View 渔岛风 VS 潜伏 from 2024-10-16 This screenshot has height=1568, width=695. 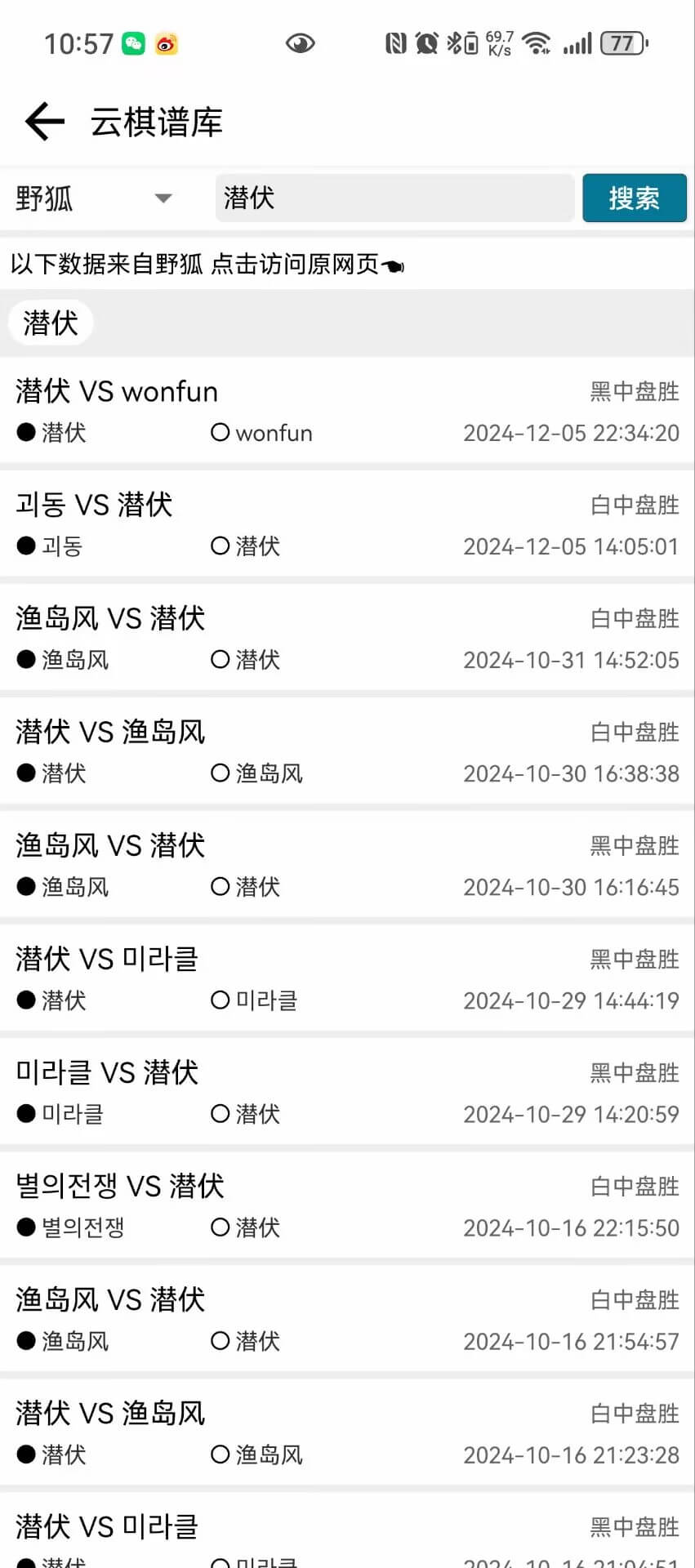[x=347, y=1319]
